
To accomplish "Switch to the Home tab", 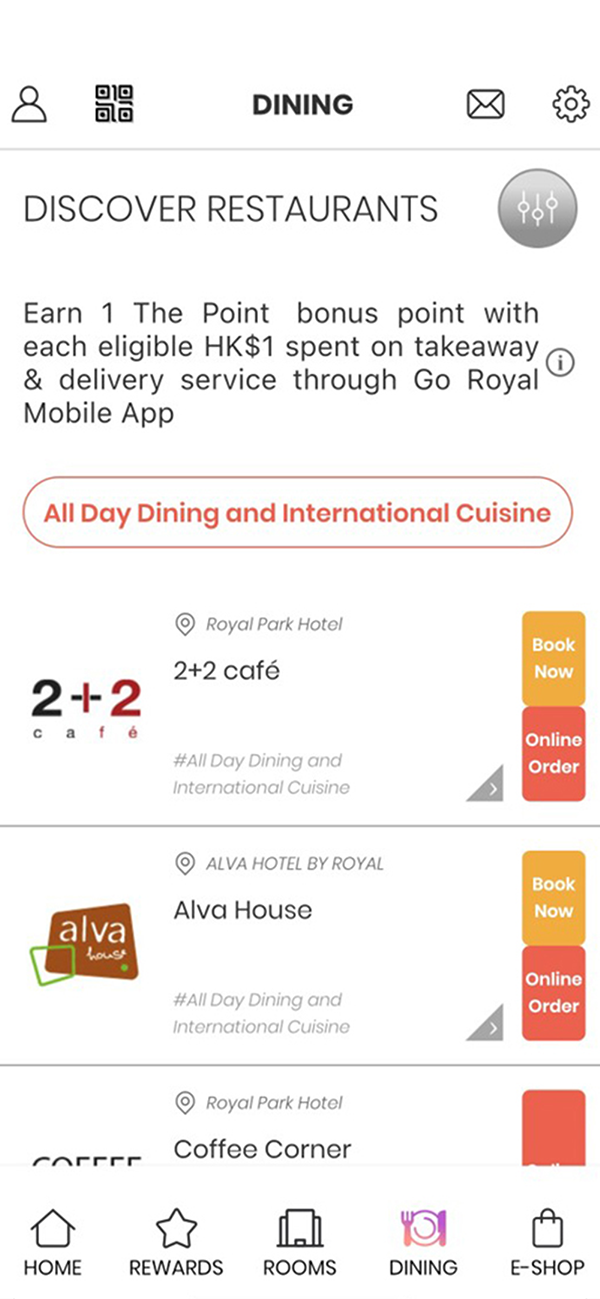I will click(x=53, y=1242).
